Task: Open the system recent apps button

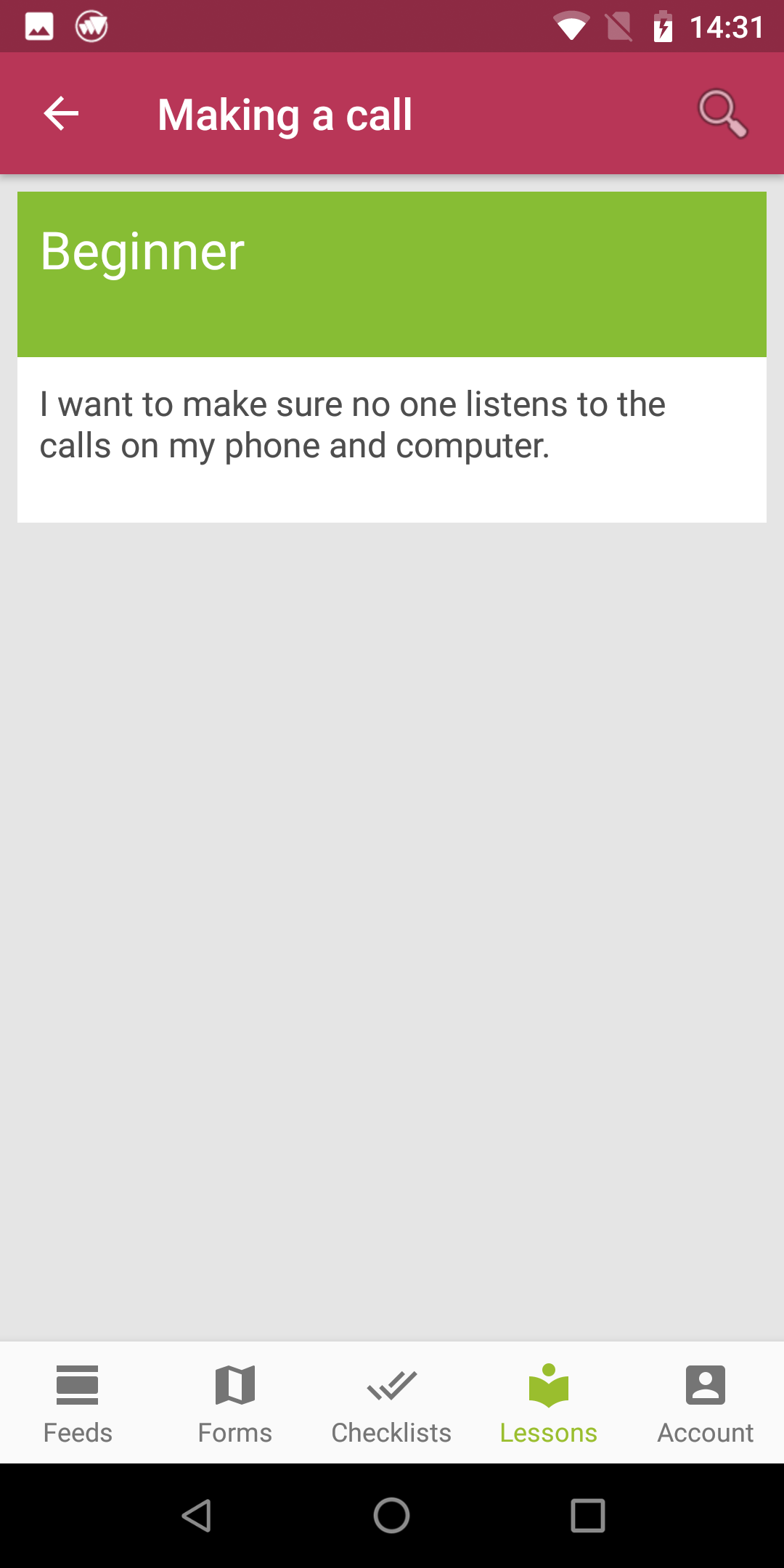Action: pos(588,1516)
